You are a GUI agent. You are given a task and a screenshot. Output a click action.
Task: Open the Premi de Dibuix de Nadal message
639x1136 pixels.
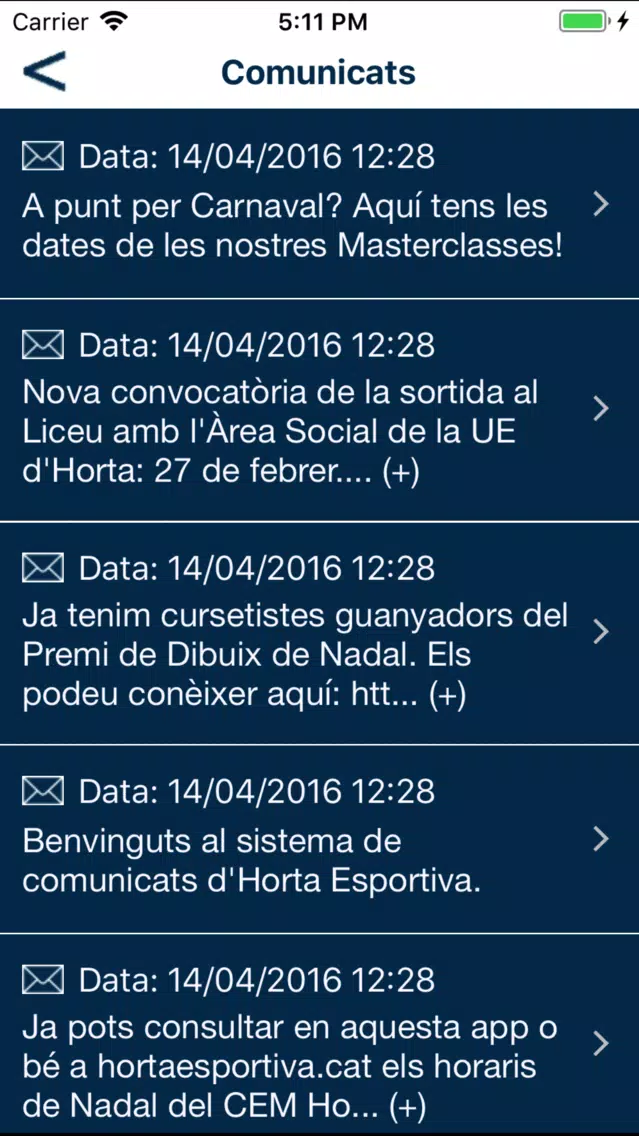click(320, 633)
